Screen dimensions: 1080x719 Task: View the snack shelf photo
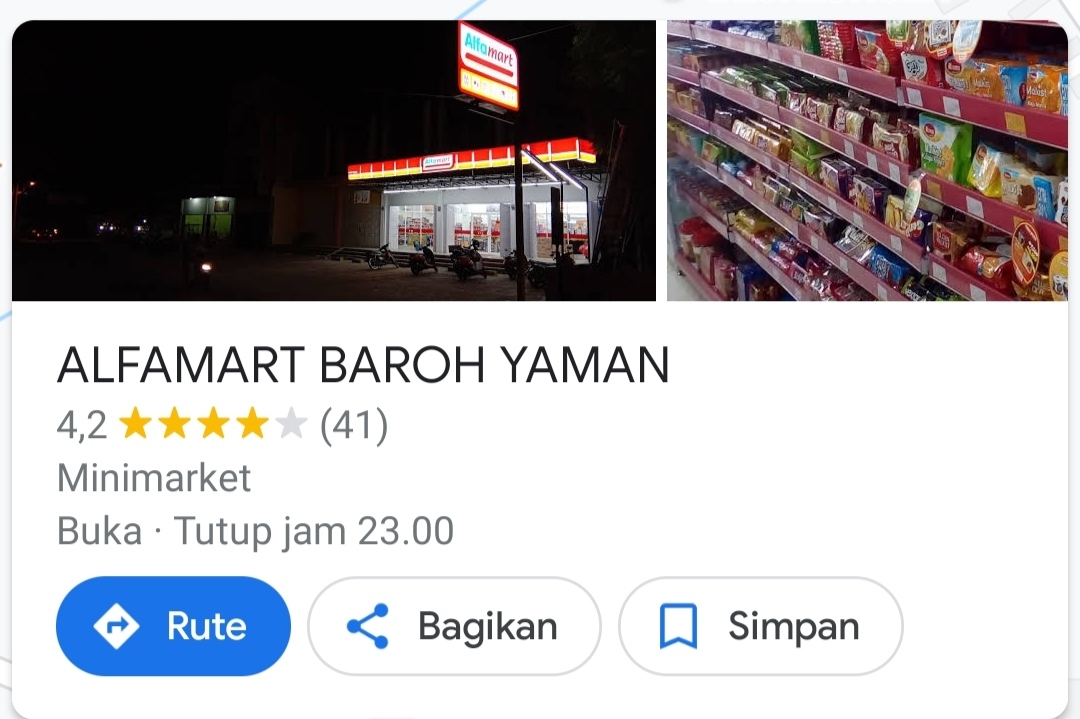(x=866, y=160)
